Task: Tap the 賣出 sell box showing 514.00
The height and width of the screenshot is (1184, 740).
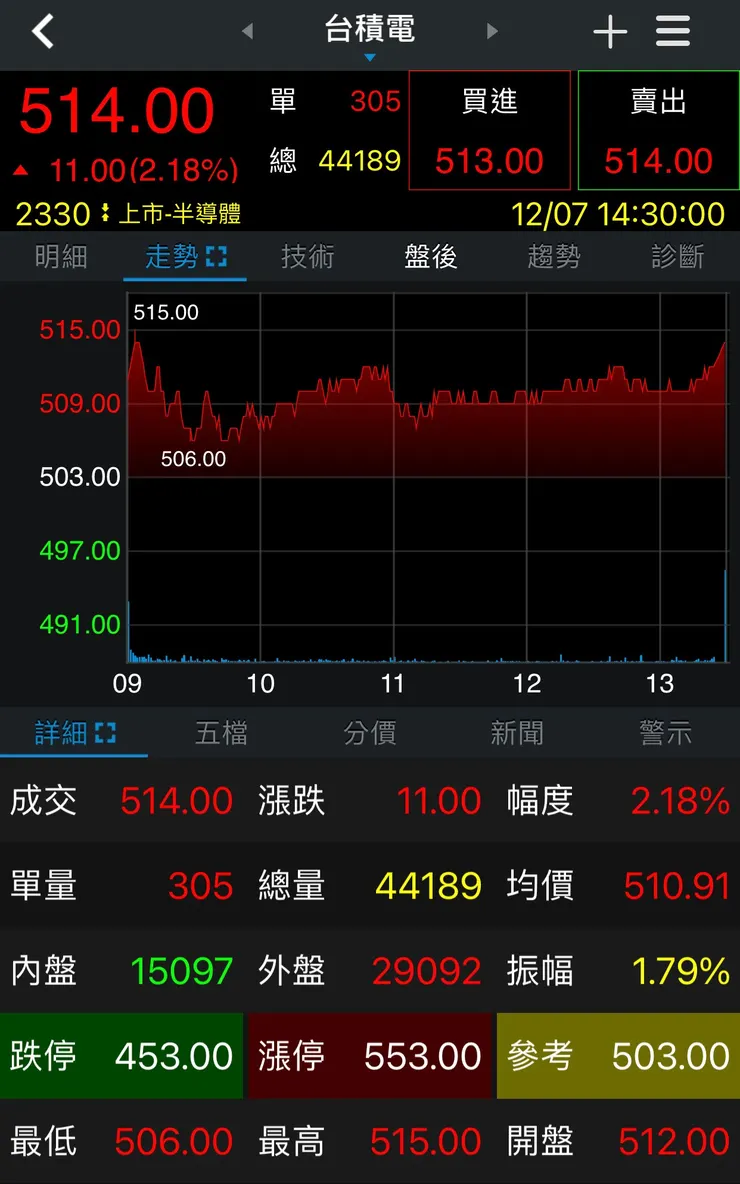Action: coord(658,130)
